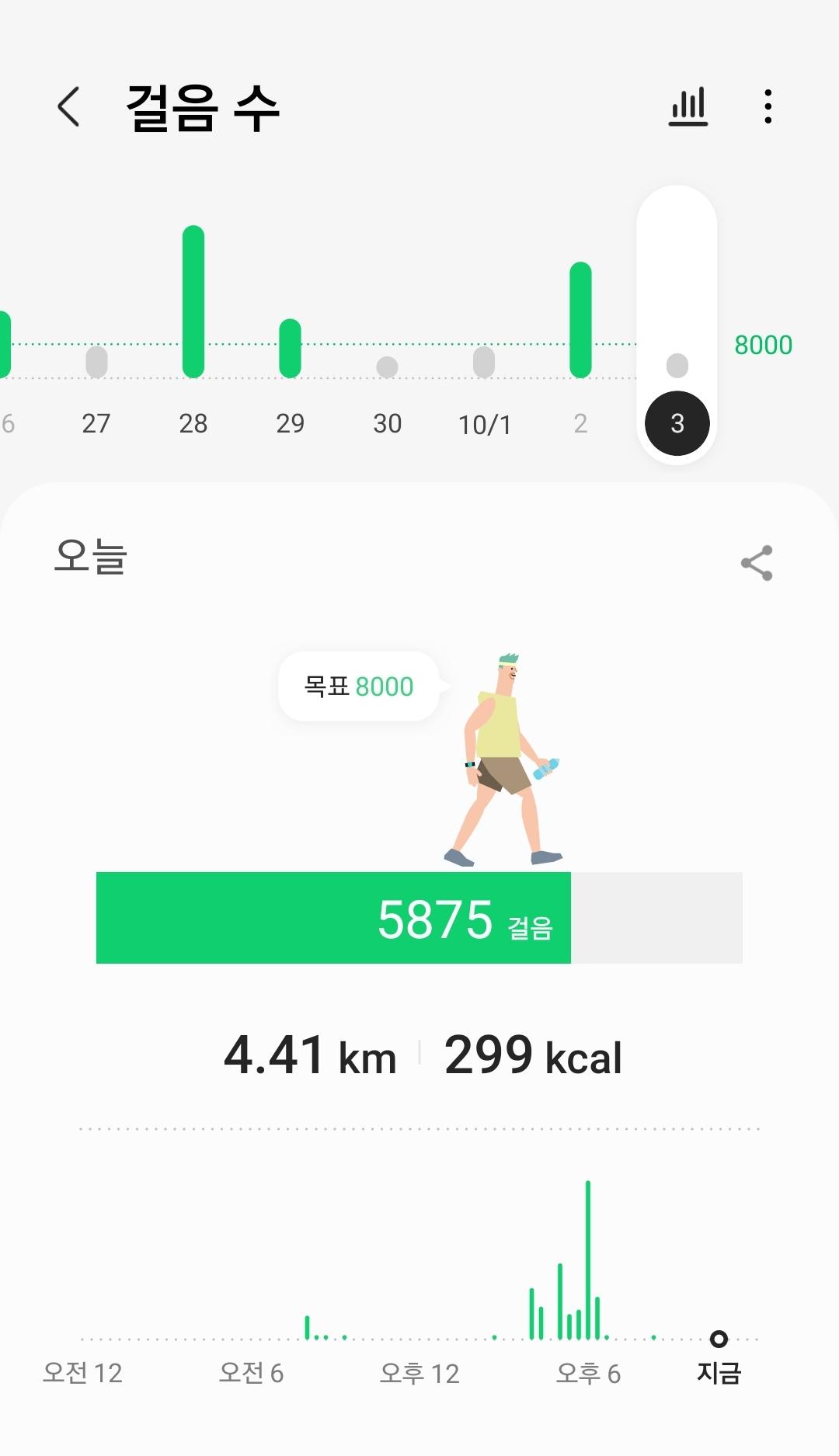Share today's step count
The width and height of the screenshot is (839, 1456).
pos(756,563)
